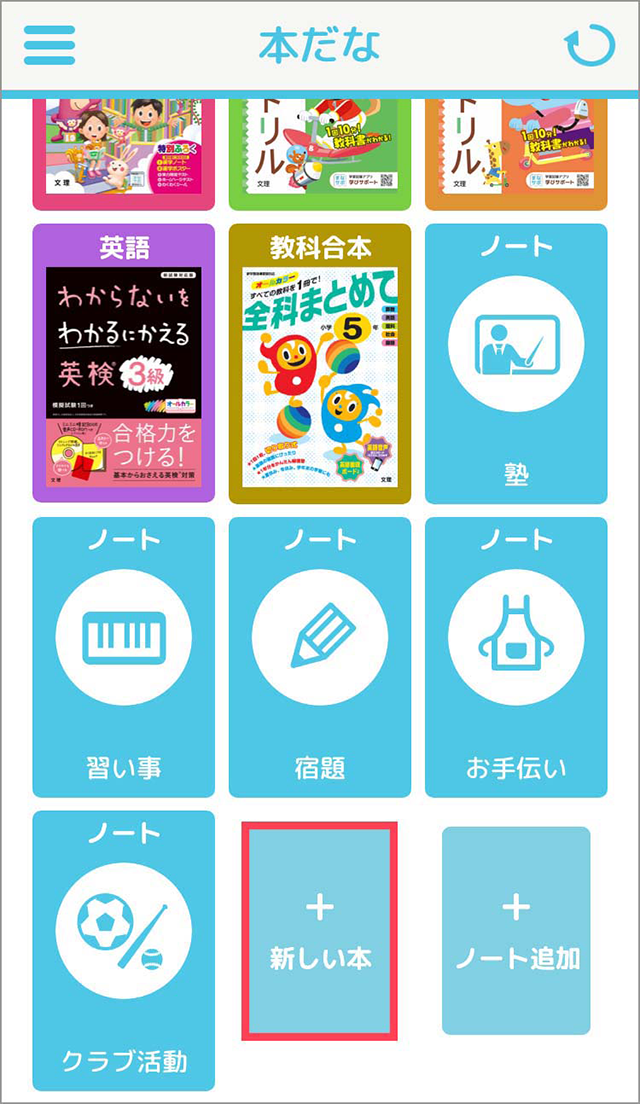This screenshot has width=640, height=1104.
Task: Tap the ノート追加 button
Action: pos(516,932)
